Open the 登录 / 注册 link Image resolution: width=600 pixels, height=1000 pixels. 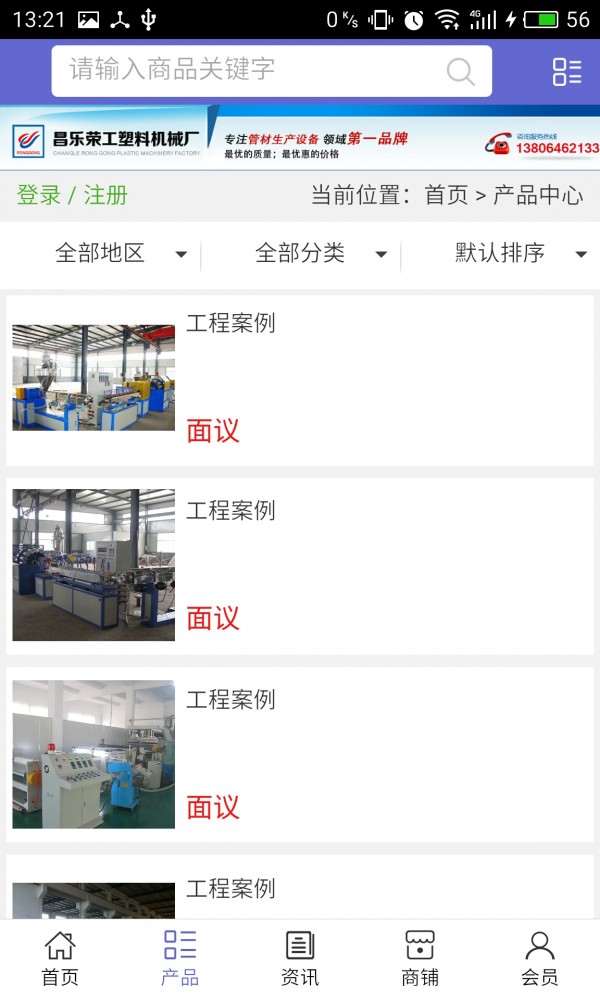[x=72, y=195]
